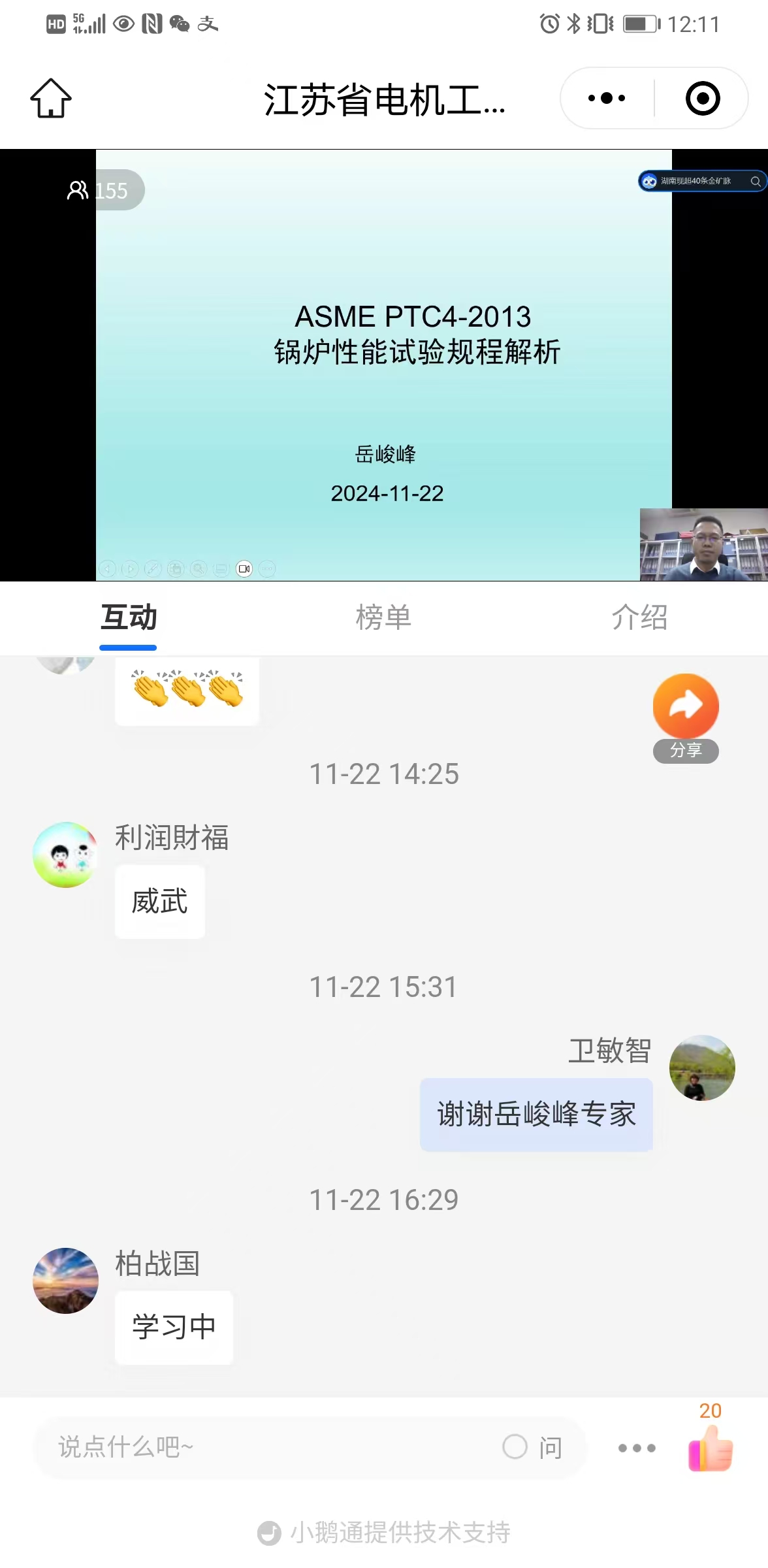Go to the mini program home

click(x=51, y=99)
